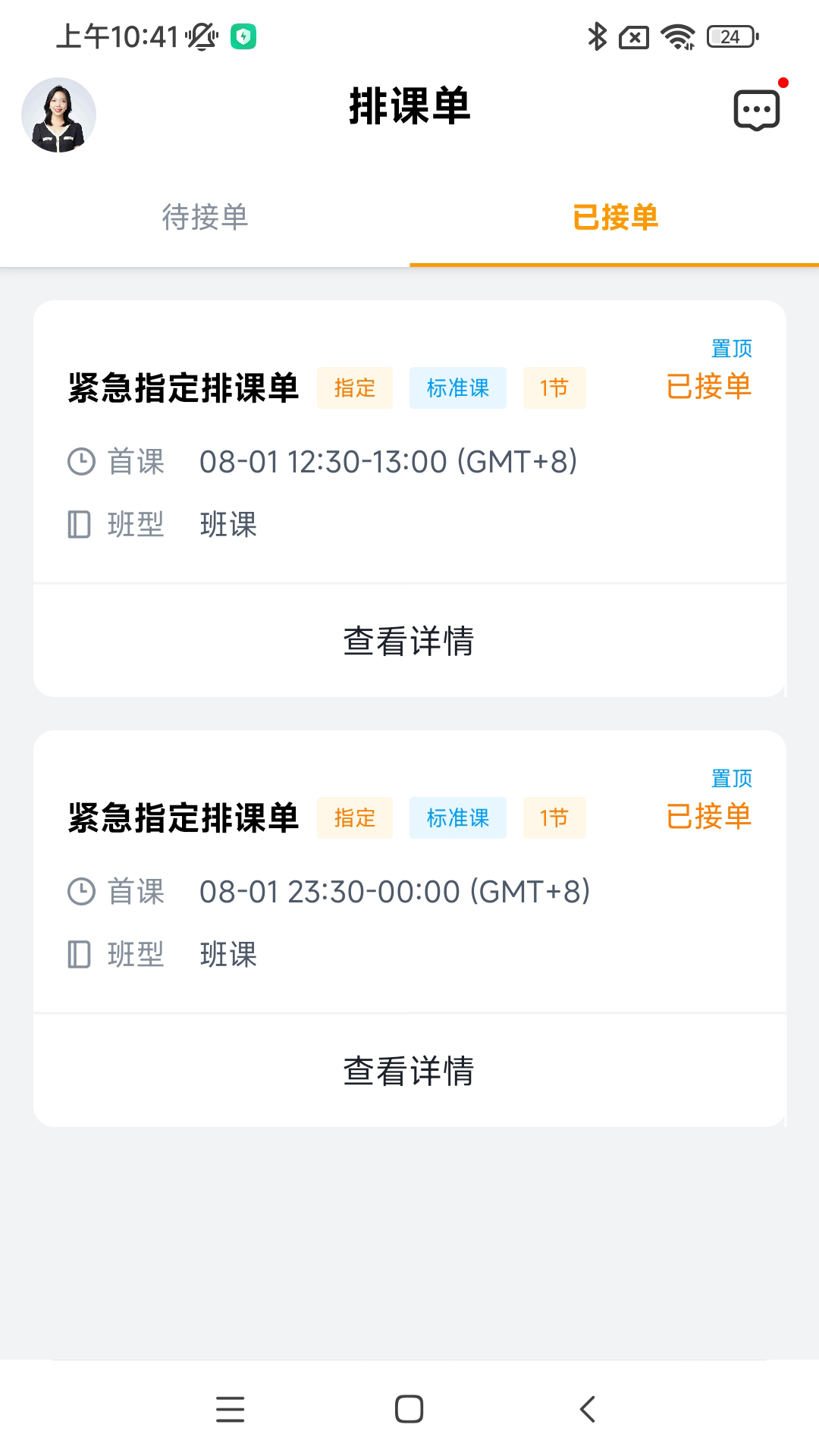This screenshot has height=1456, width=819.
Task: Select the 已接单 tab
Action: coord(614,218)
